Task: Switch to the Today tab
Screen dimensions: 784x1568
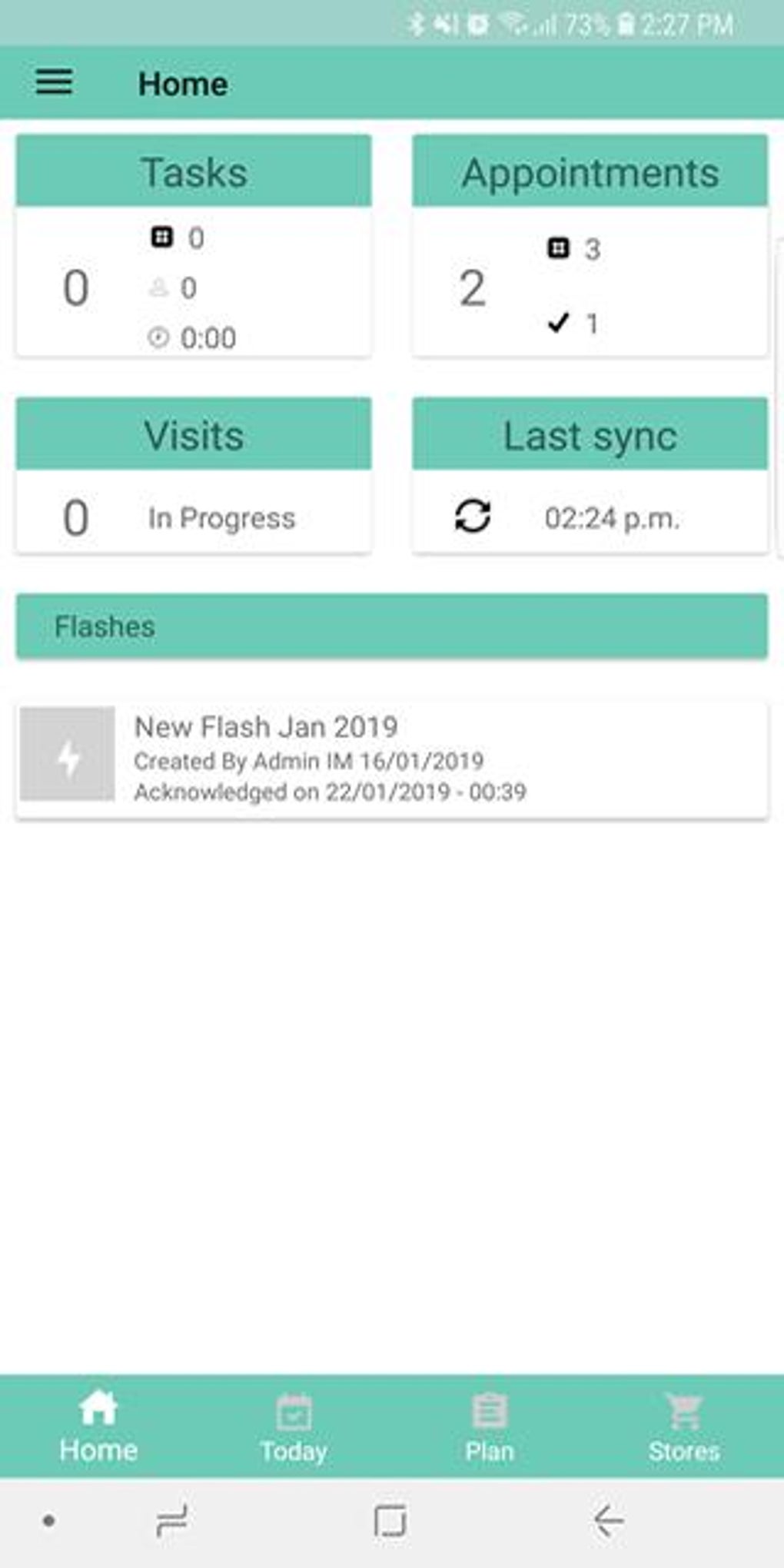Action: point(294,1427)
